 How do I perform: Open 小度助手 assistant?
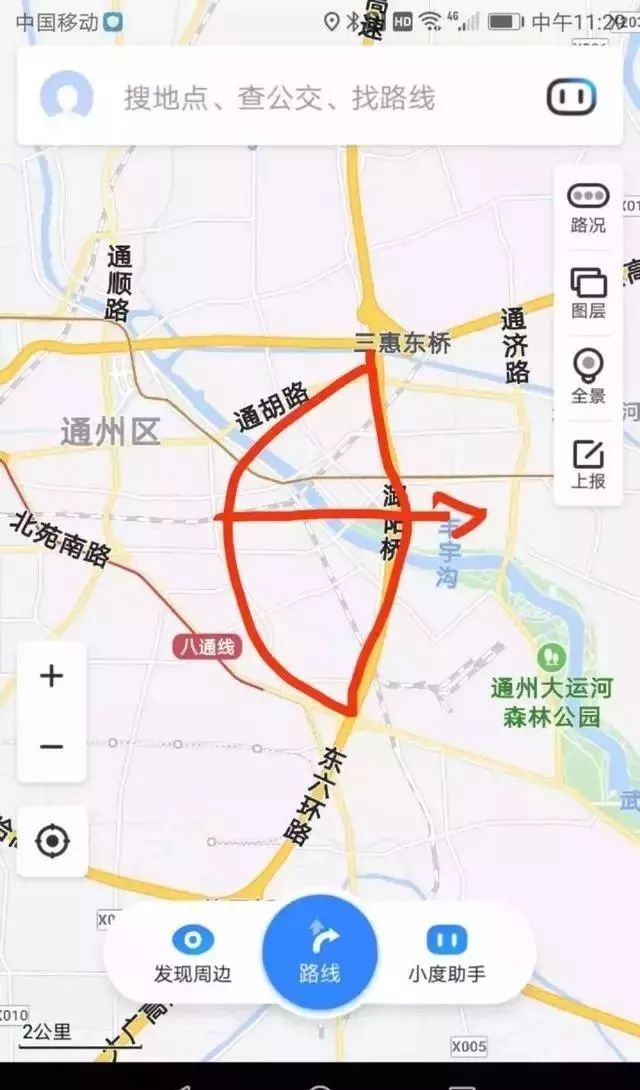click(447, 953)
